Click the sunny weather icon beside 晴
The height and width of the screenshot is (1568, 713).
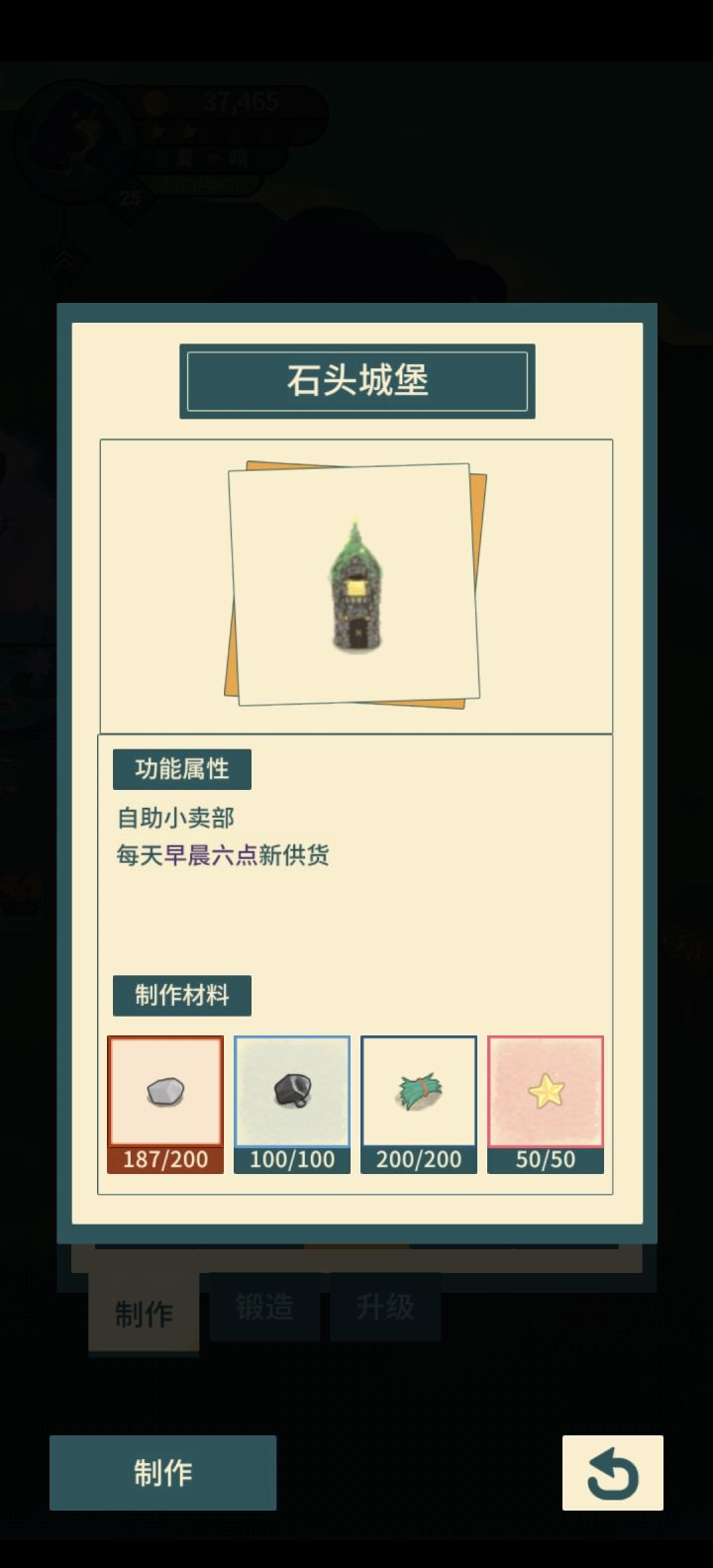(x=212, y=157)
